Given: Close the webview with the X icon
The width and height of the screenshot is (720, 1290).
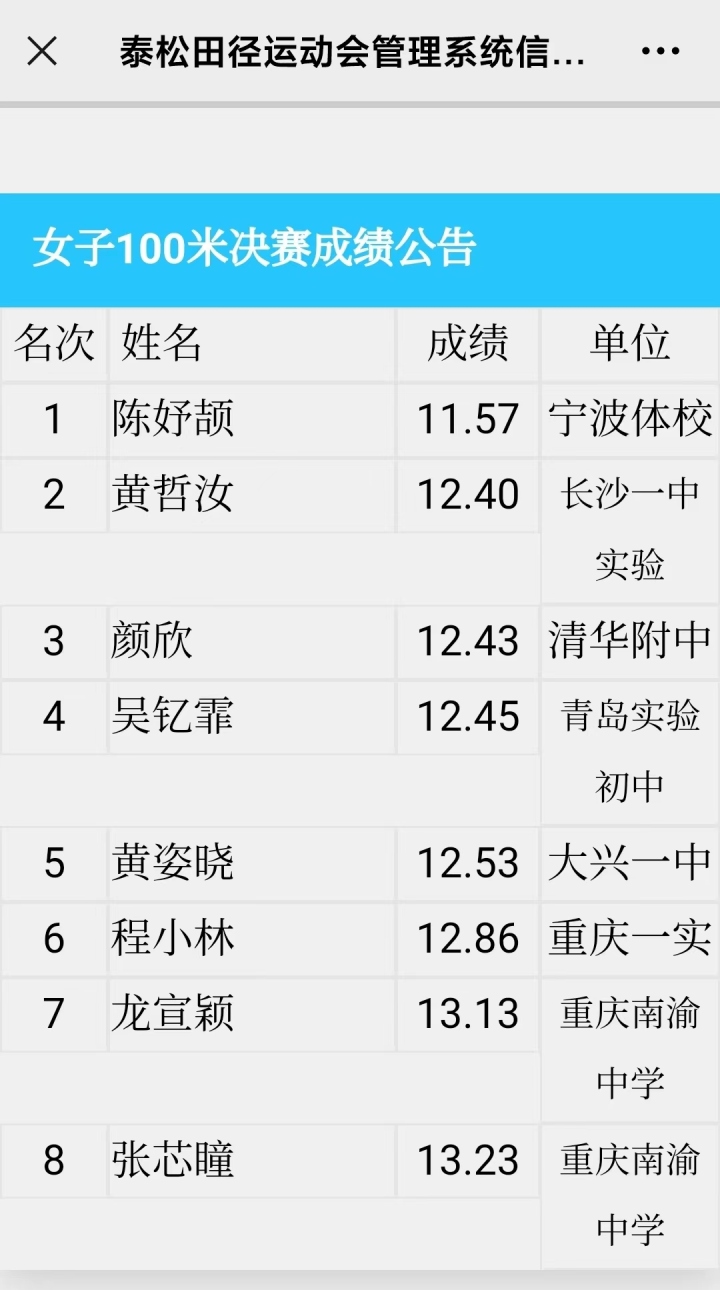Looking at the screenshot, I should (x=42, y=51).
